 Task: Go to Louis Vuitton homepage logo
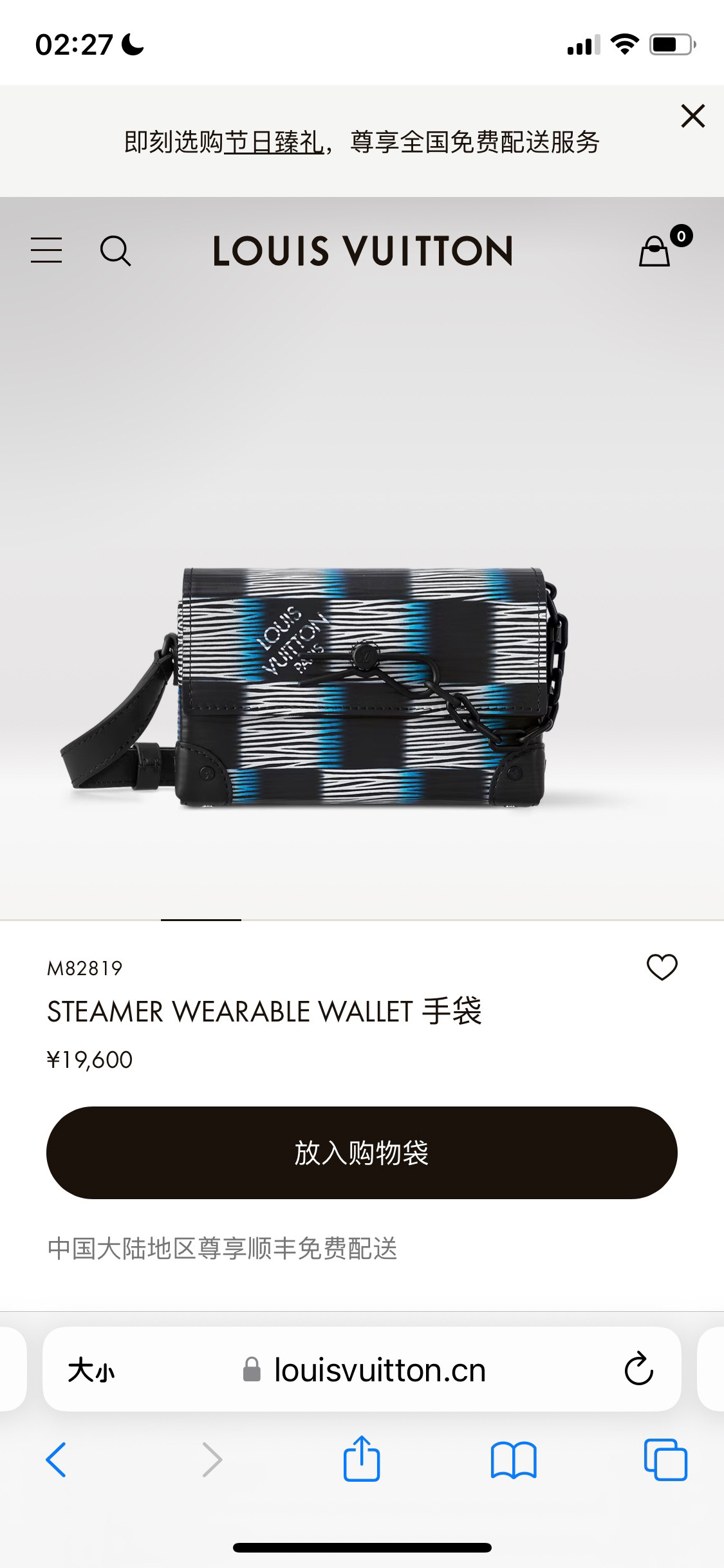coord(362,250)
